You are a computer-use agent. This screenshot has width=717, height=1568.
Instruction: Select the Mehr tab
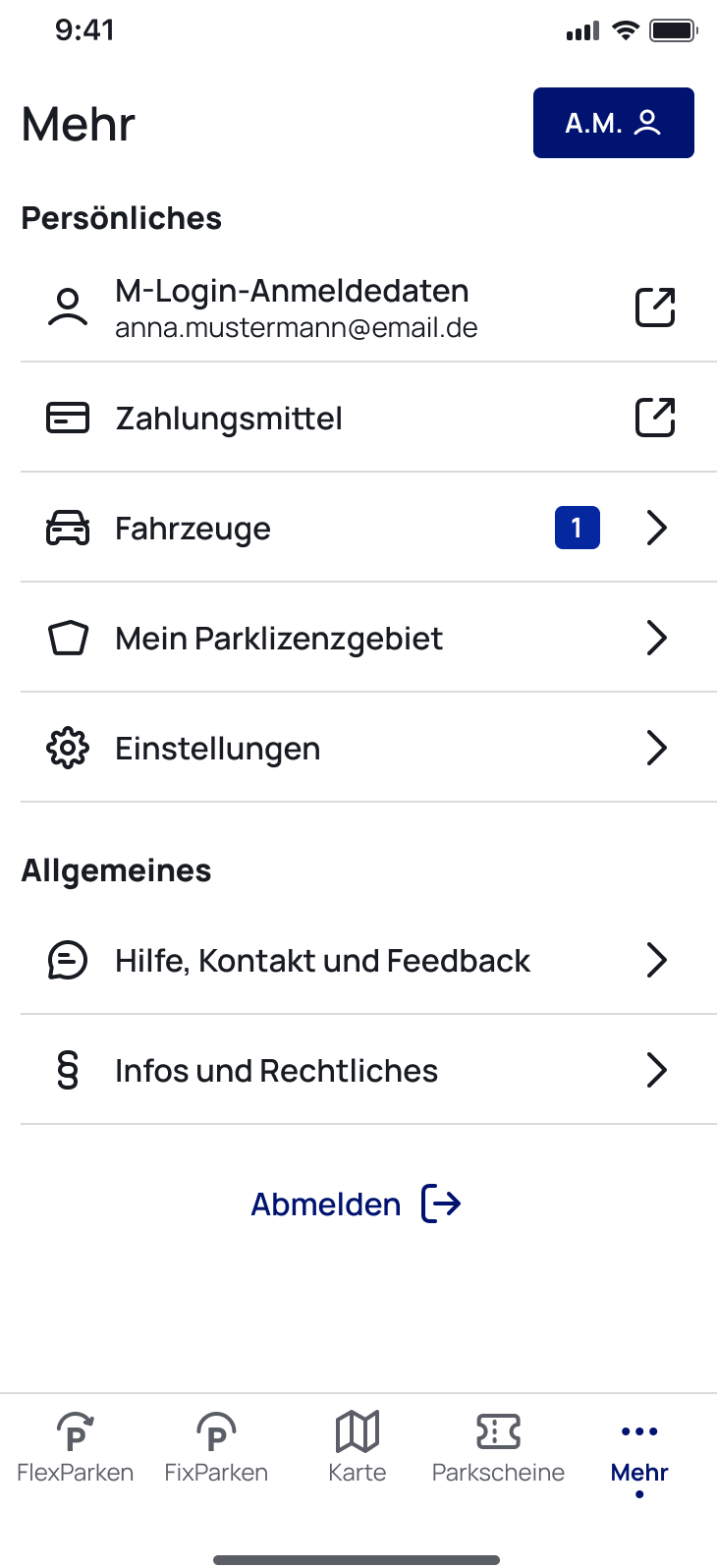639,1448
